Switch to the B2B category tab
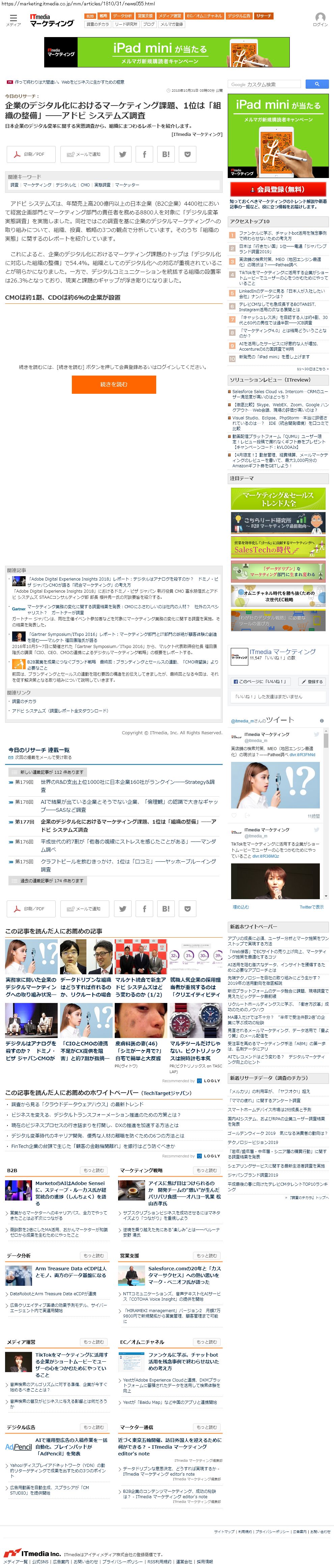This screenshot has width=334, height=1568. (x=90, y=16)
